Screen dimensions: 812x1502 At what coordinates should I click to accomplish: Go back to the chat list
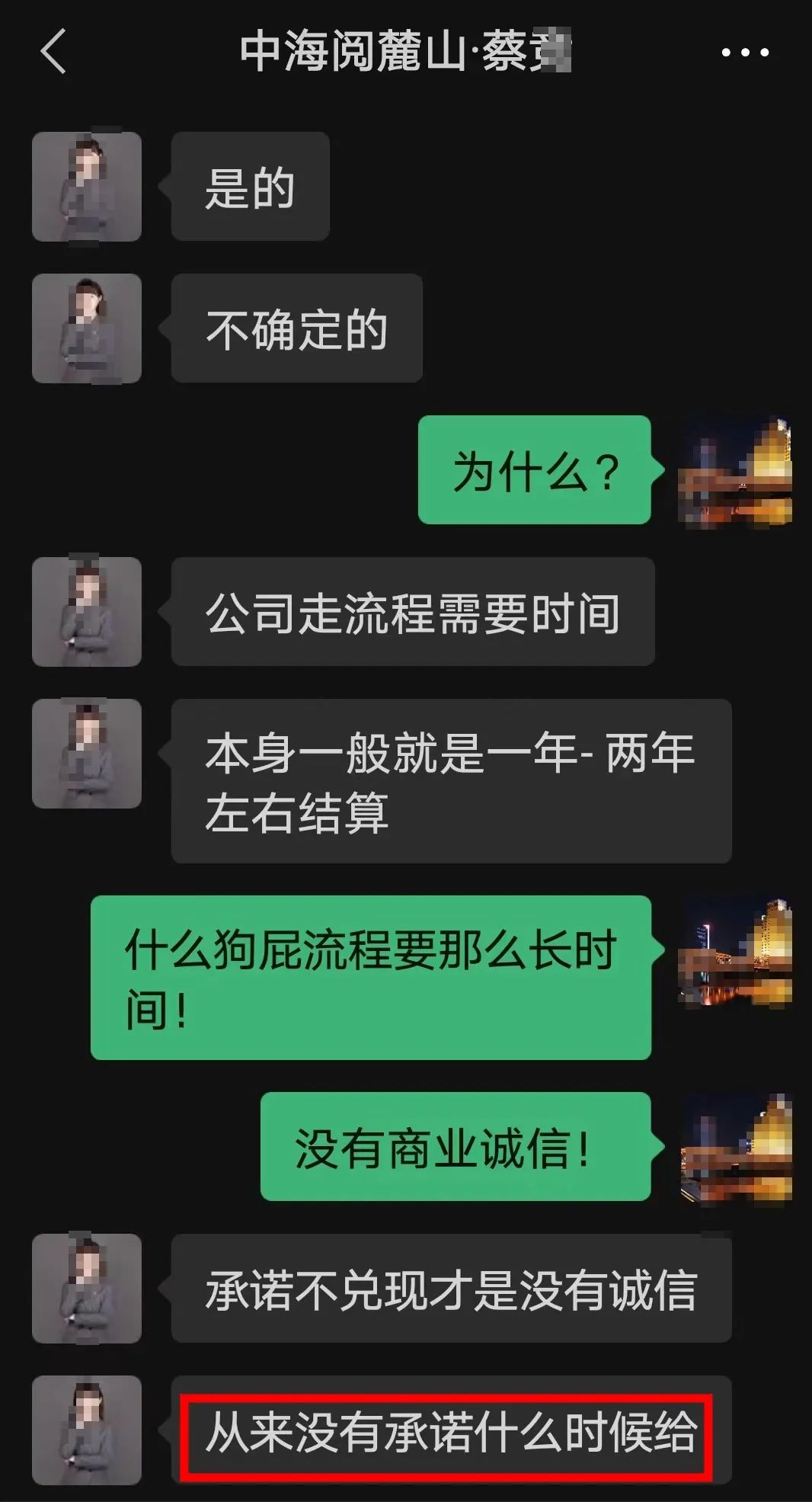[x=53, y=52]
